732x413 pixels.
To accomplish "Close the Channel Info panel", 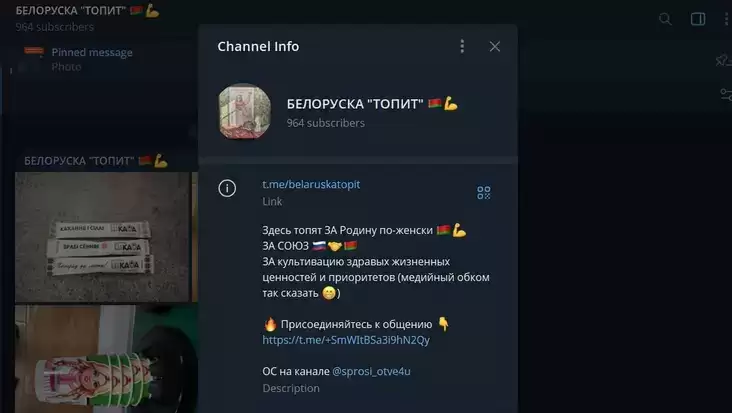I will (495, 46).
